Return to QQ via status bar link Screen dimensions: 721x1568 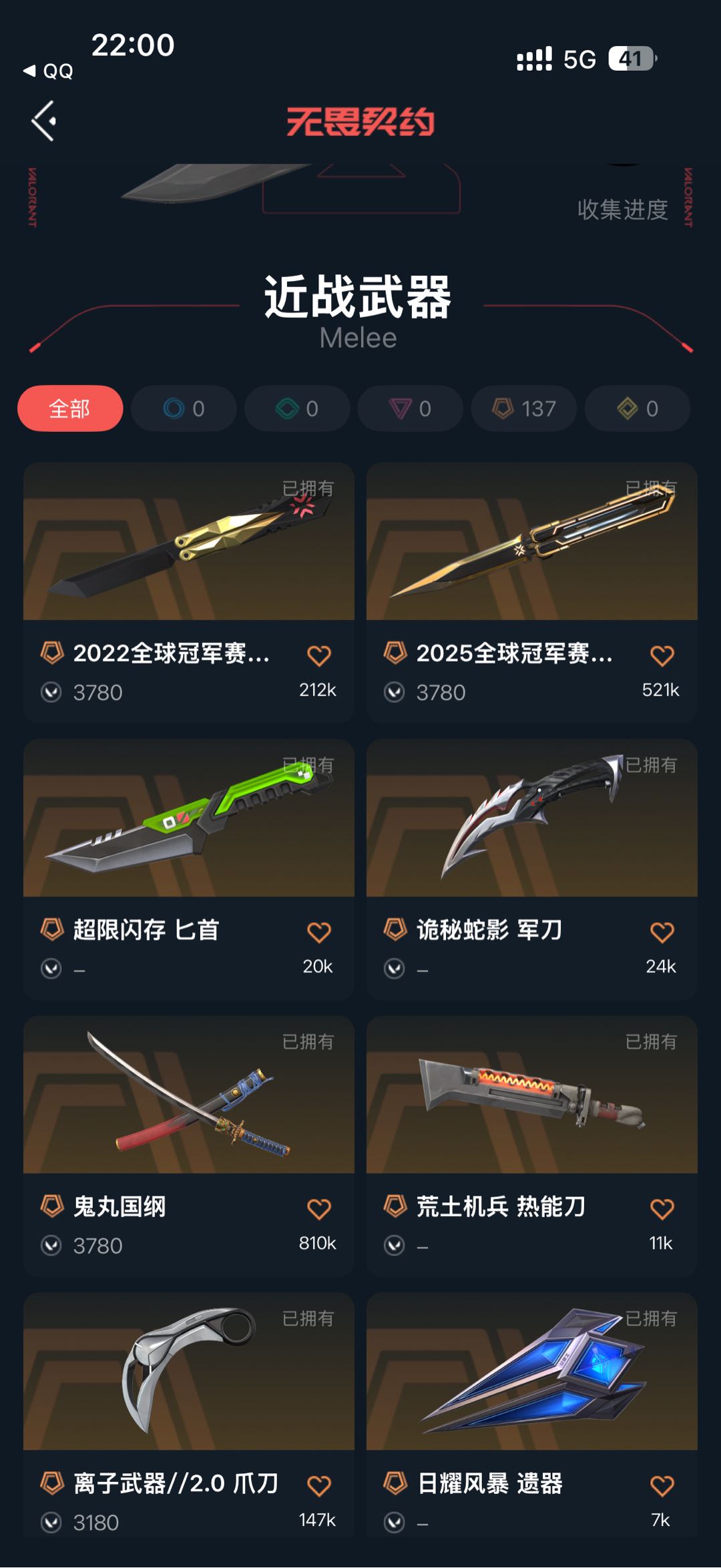coord(49,71)
